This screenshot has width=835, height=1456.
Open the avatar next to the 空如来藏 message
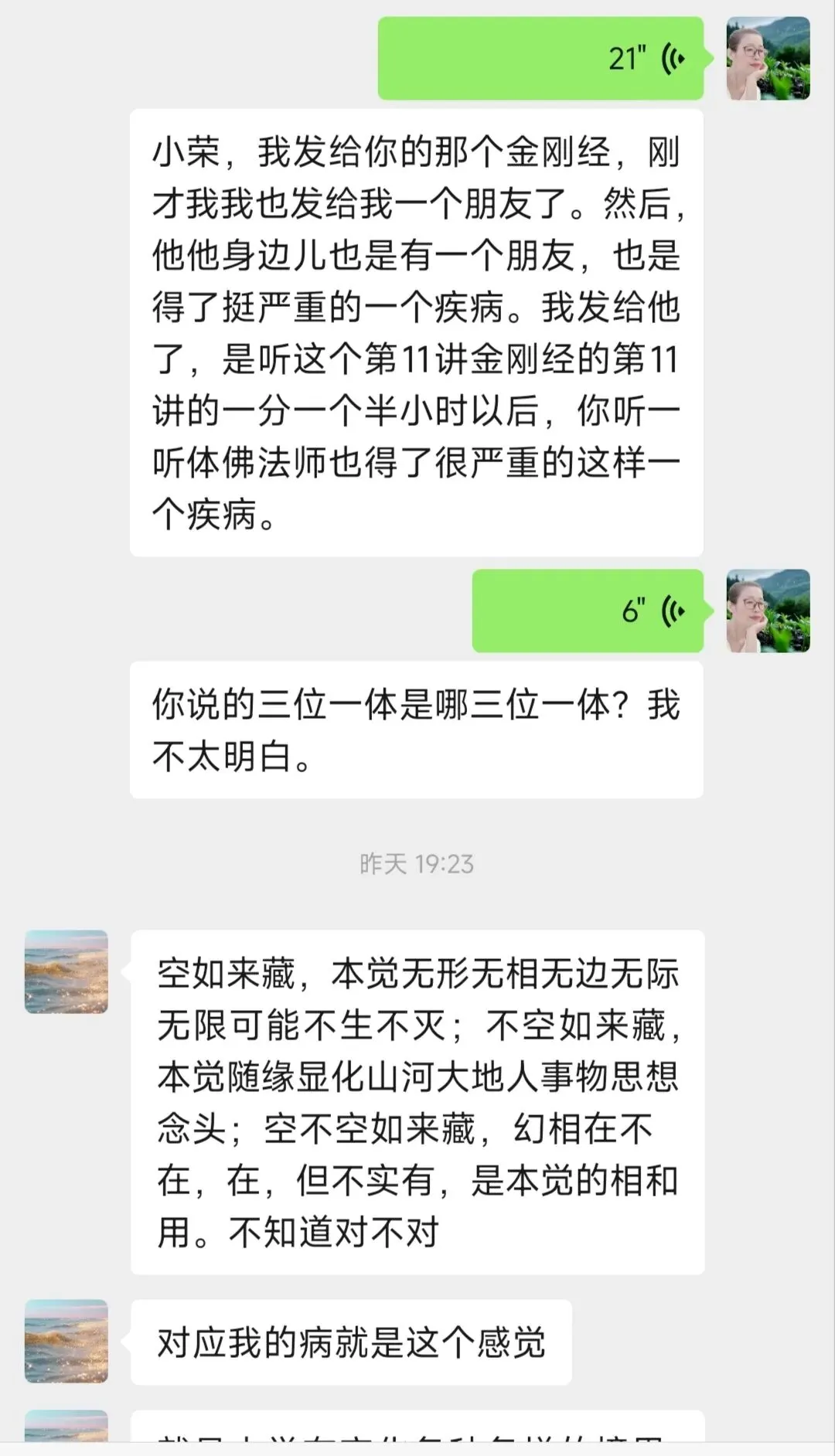point(66,971)
